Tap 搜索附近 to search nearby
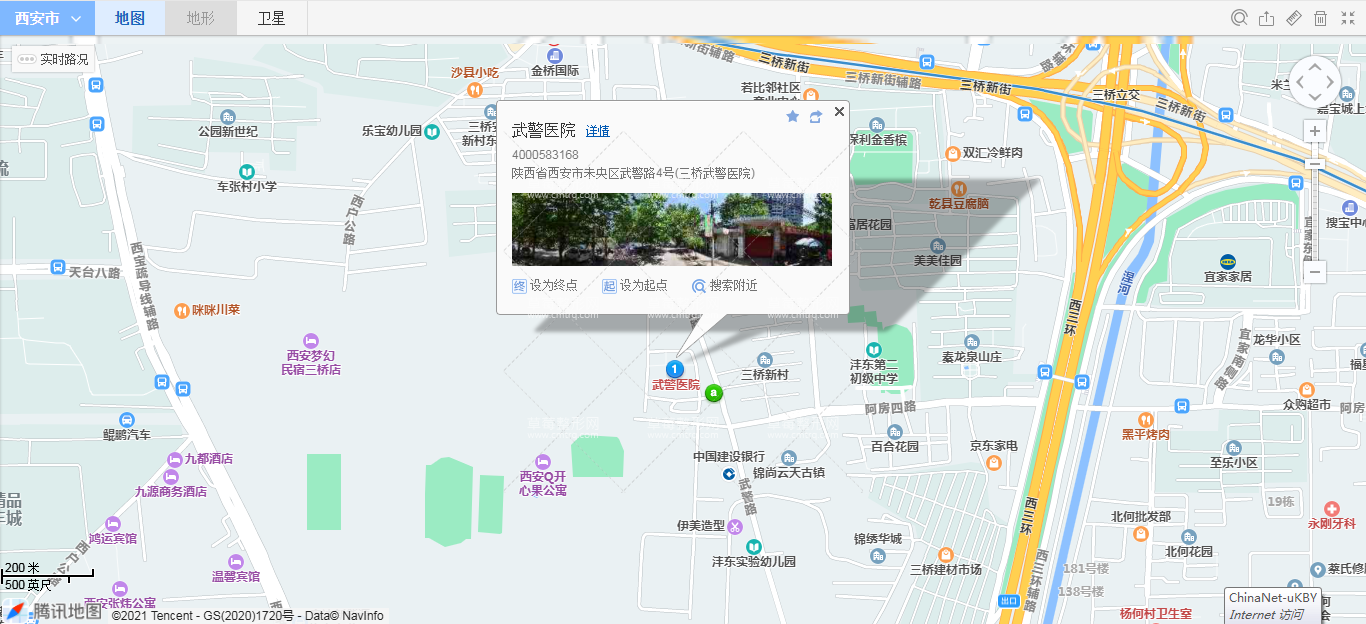 725,286
